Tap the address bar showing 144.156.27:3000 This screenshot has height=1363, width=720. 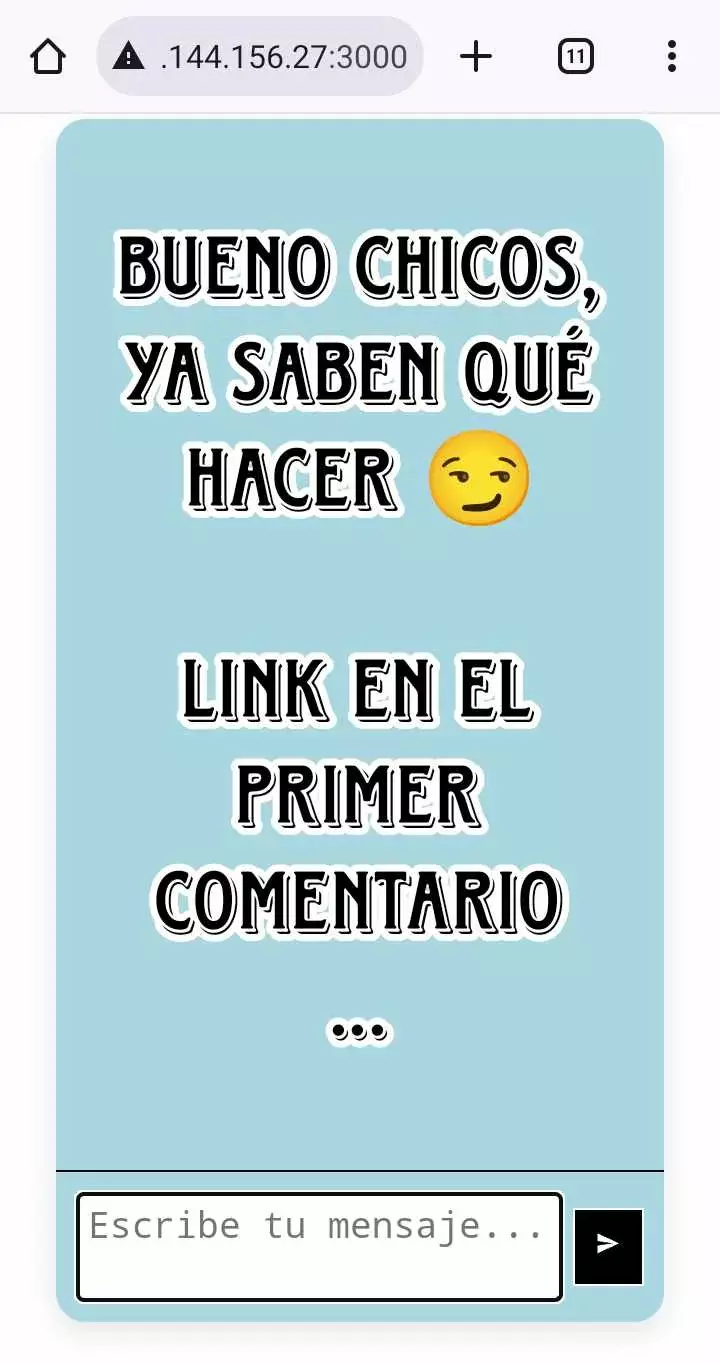[x=260, y=56]
